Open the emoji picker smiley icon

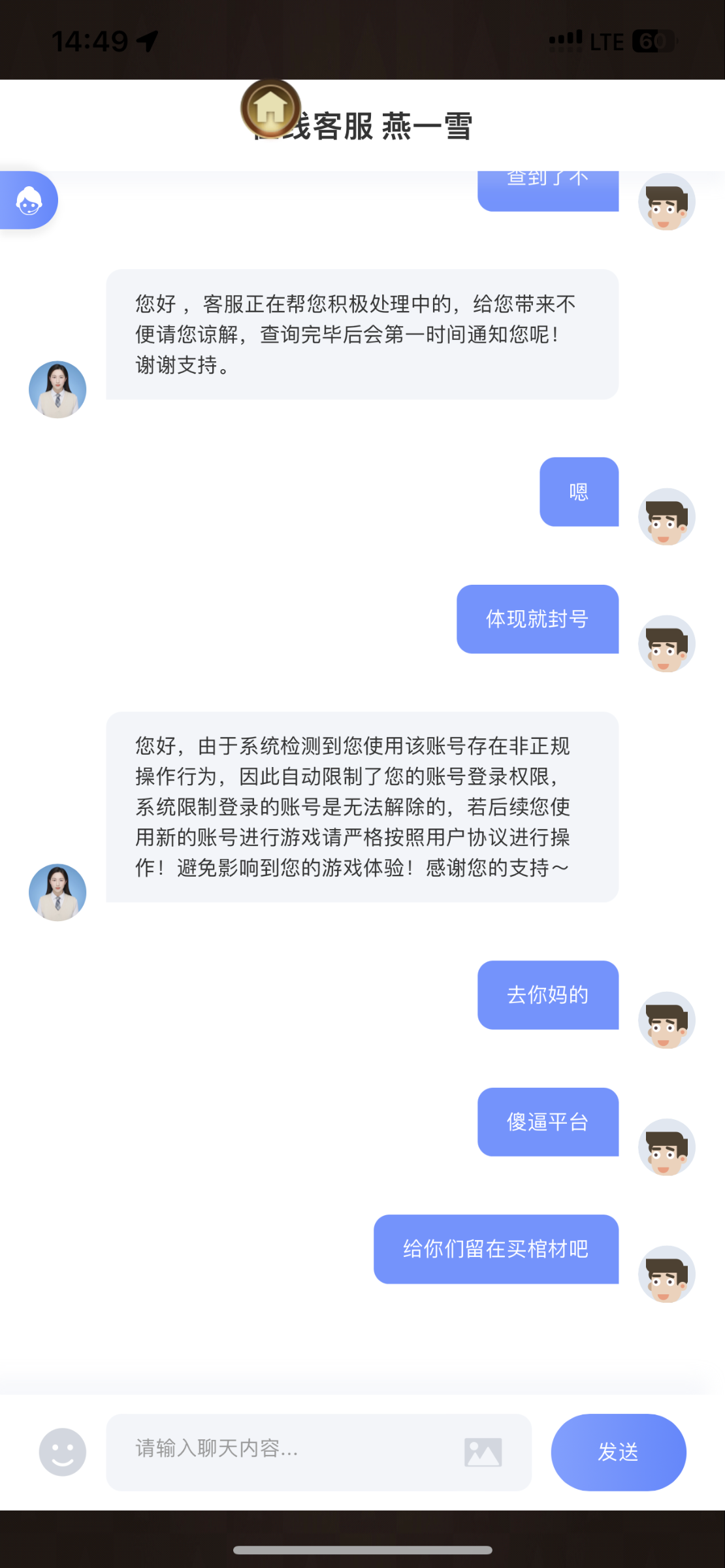(62, 1452)
